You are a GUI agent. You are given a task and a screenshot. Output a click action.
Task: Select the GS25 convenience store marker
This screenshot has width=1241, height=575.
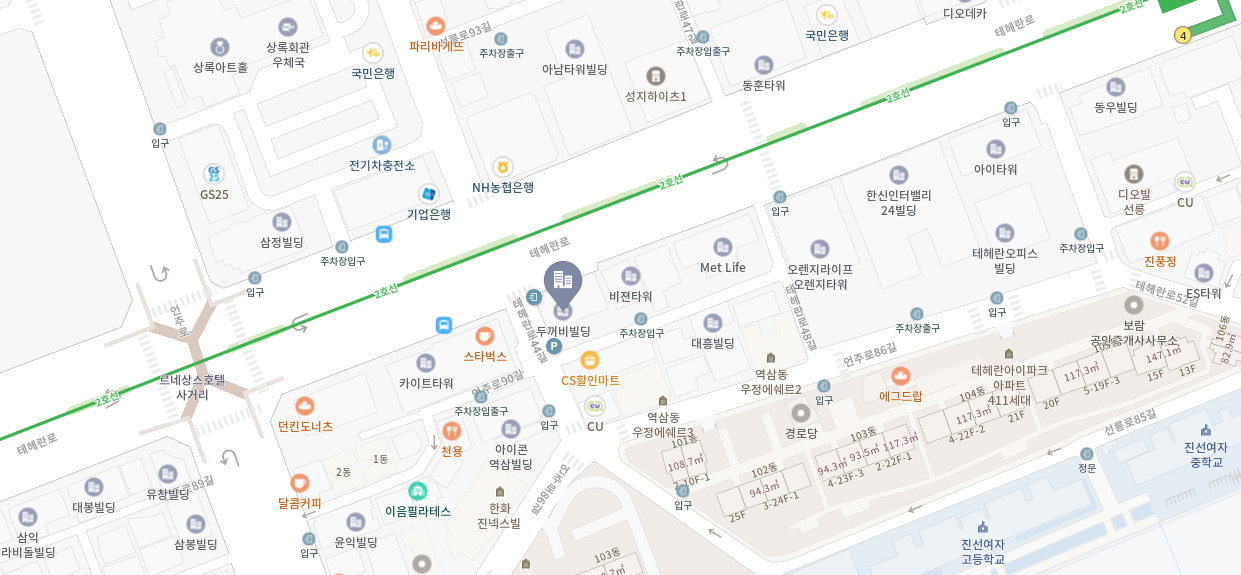click(x=214, y=174)
